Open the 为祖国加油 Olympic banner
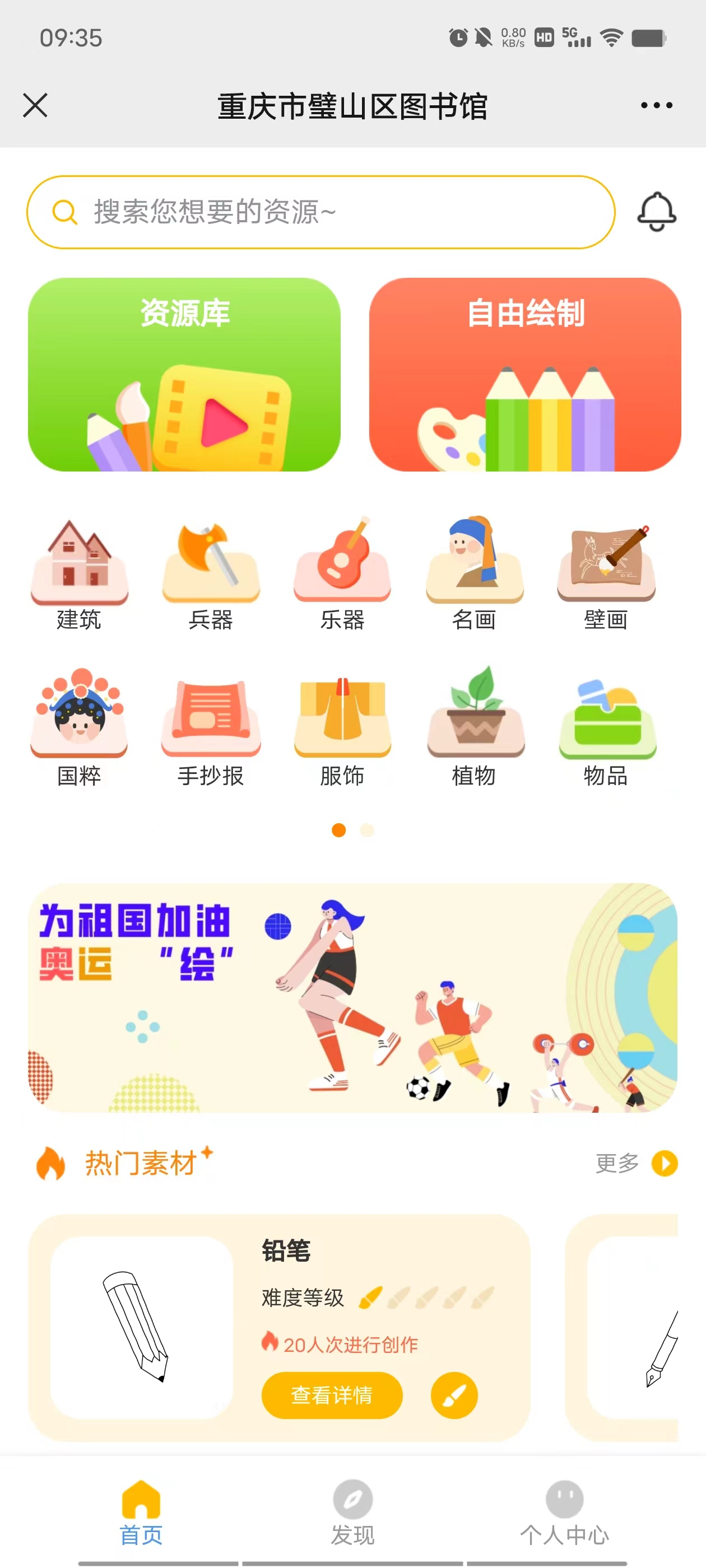Viewport: 706px width, 1568px height. click(x=352, y=997)
